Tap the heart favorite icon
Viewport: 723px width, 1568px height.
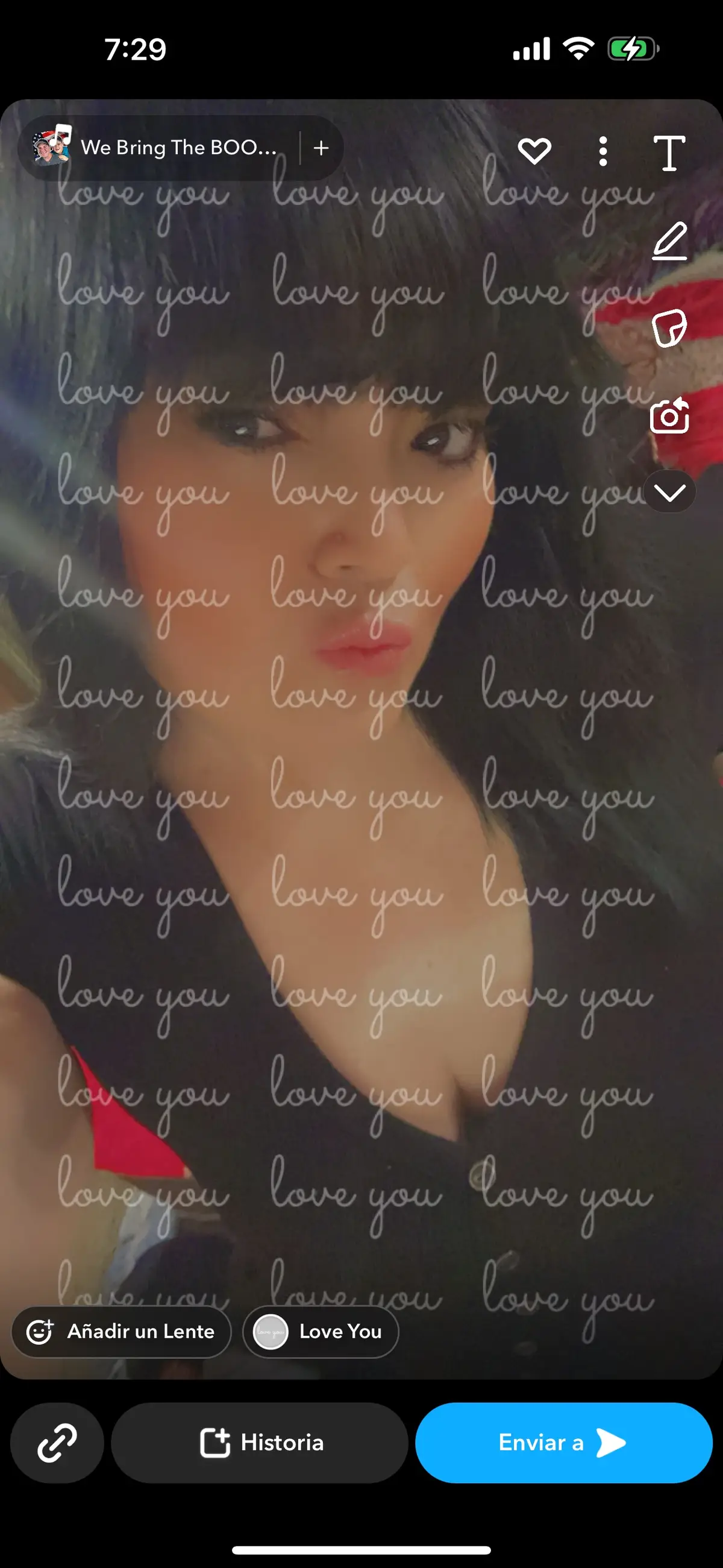[534, 151]
